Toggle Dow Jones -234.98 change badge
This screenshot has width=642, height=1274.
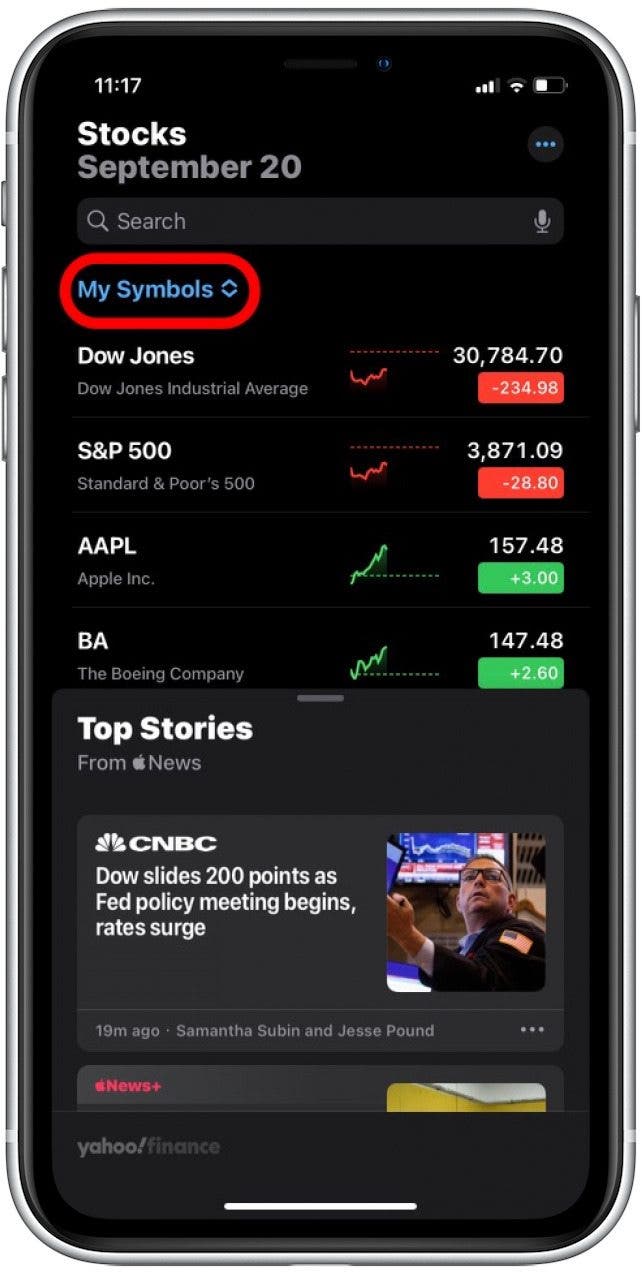coord(520,388)
